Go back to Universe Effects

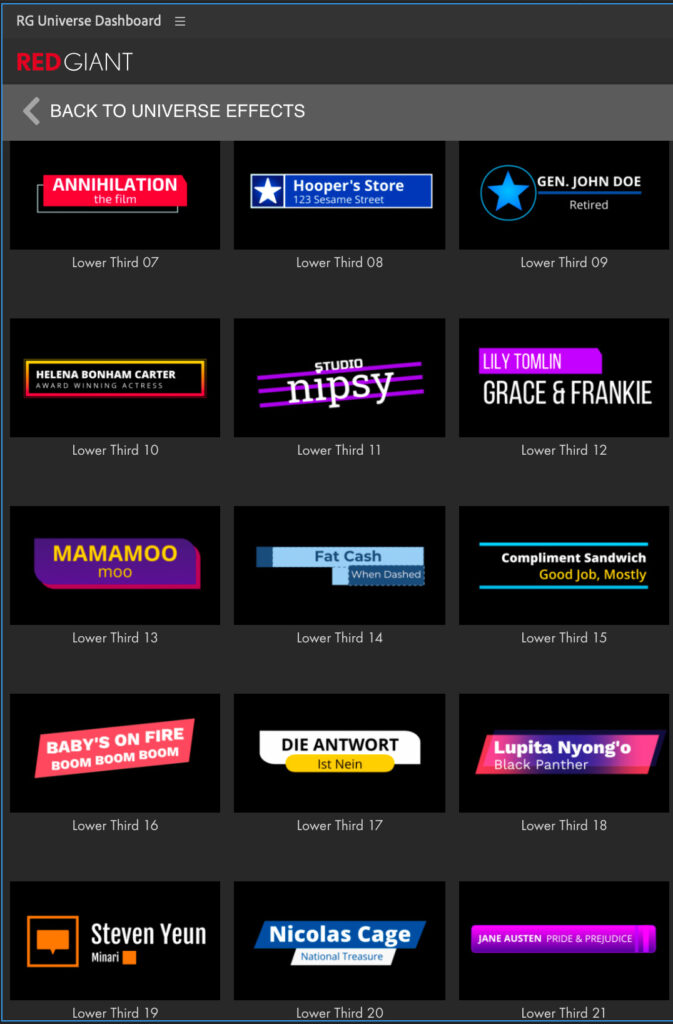(163, 111)
